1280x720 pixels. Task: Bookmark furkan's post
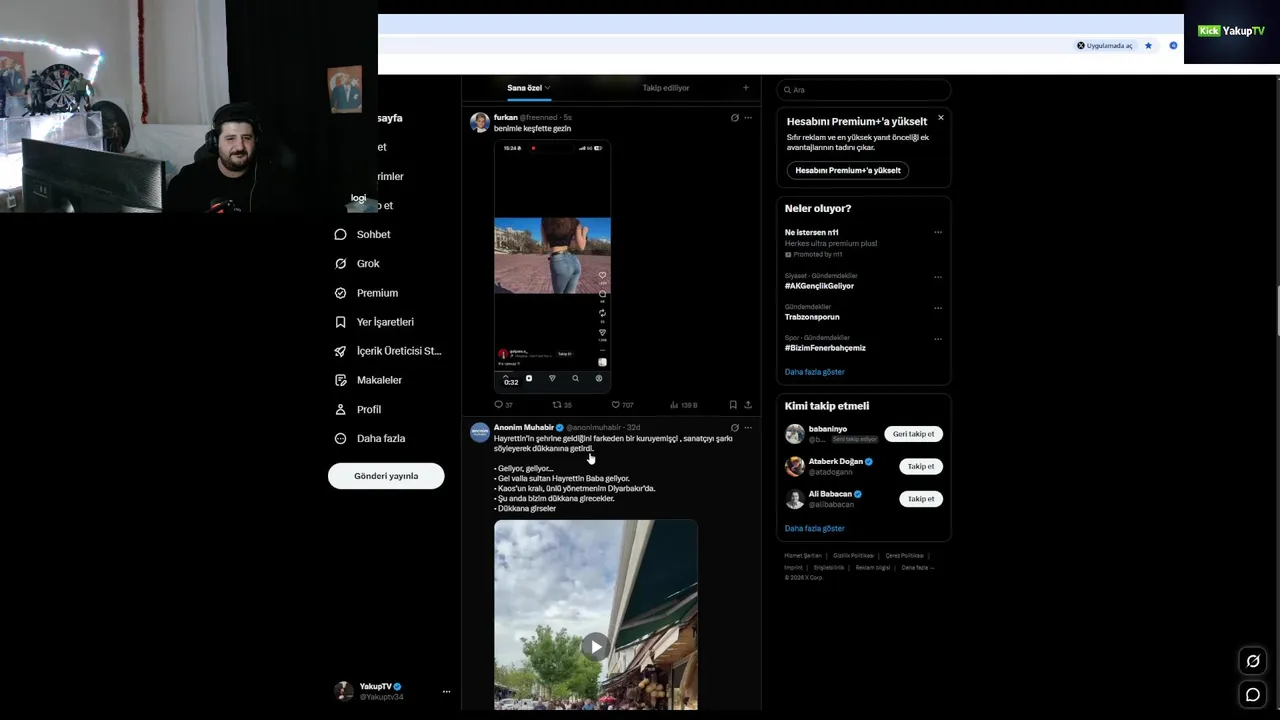733,405
